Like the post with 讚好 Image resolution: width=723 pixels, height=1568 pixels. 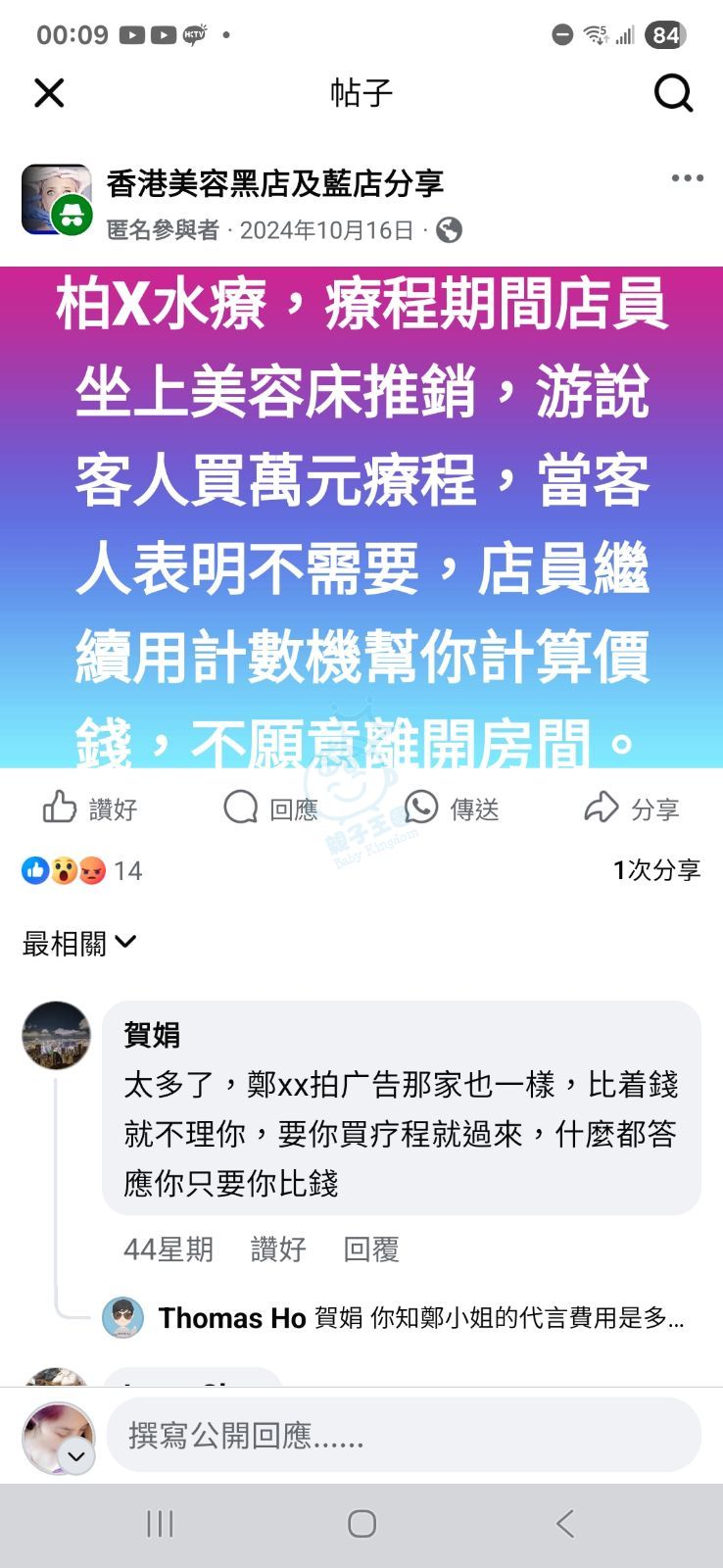point(90,808)
